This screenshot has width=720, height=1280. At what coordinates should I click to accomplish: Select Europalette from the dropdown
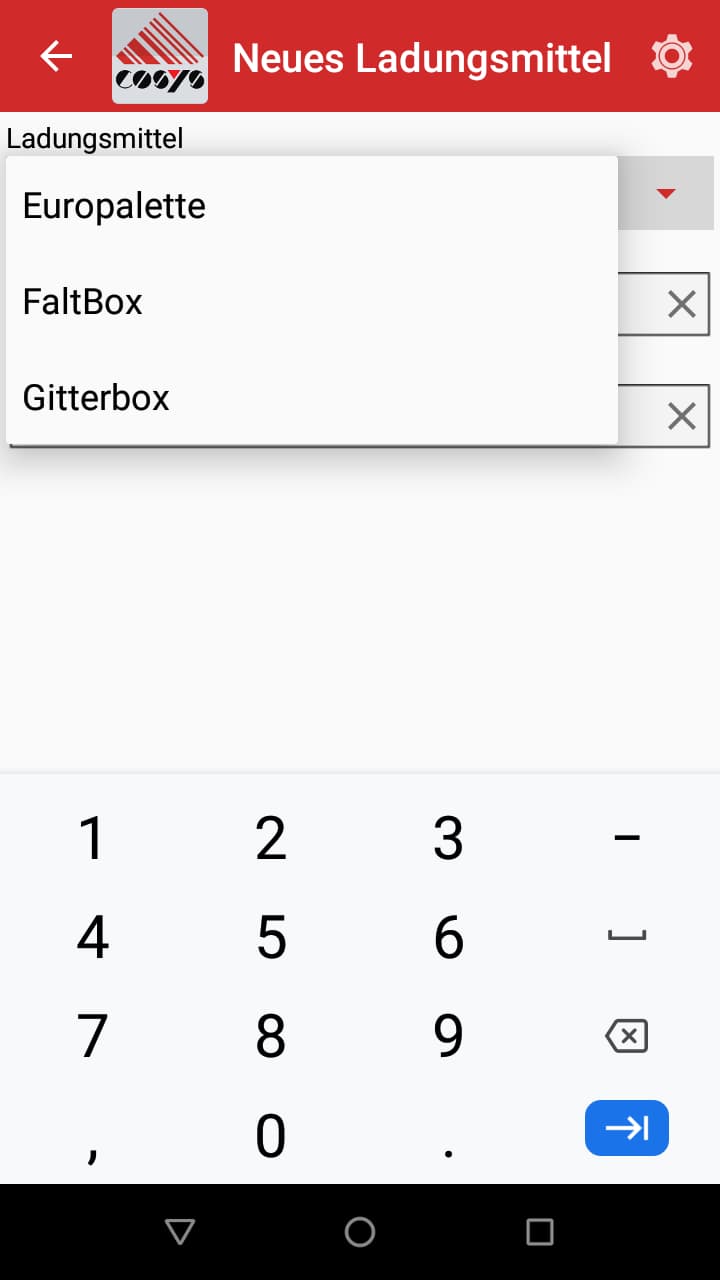pos(114,206)
